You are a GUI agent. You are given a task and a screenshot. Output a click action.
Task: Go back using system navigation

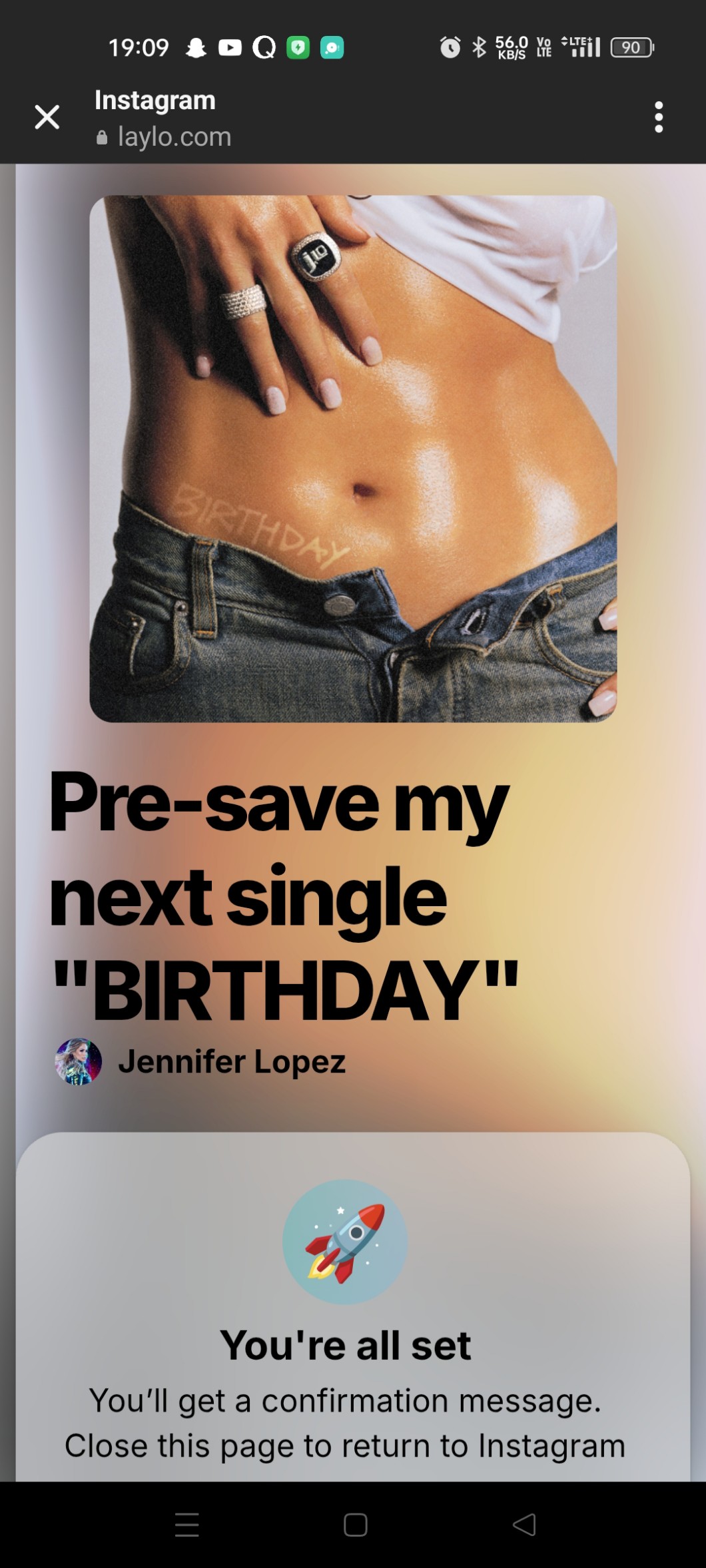(524, 1525)
